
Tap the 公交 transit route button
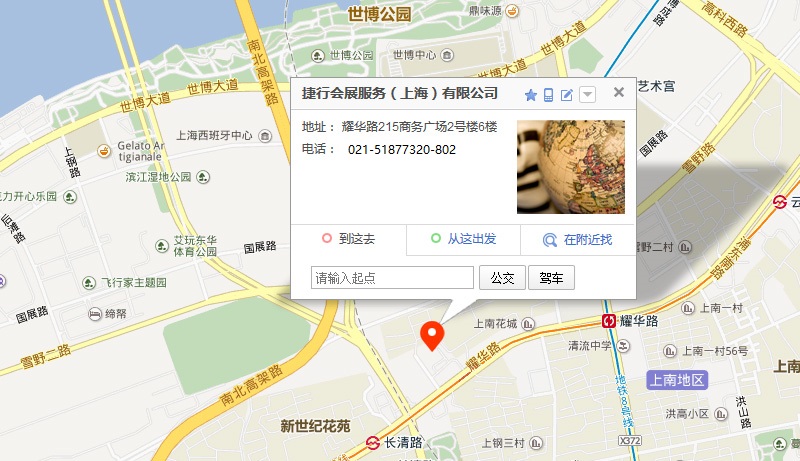tap(502, 278)
